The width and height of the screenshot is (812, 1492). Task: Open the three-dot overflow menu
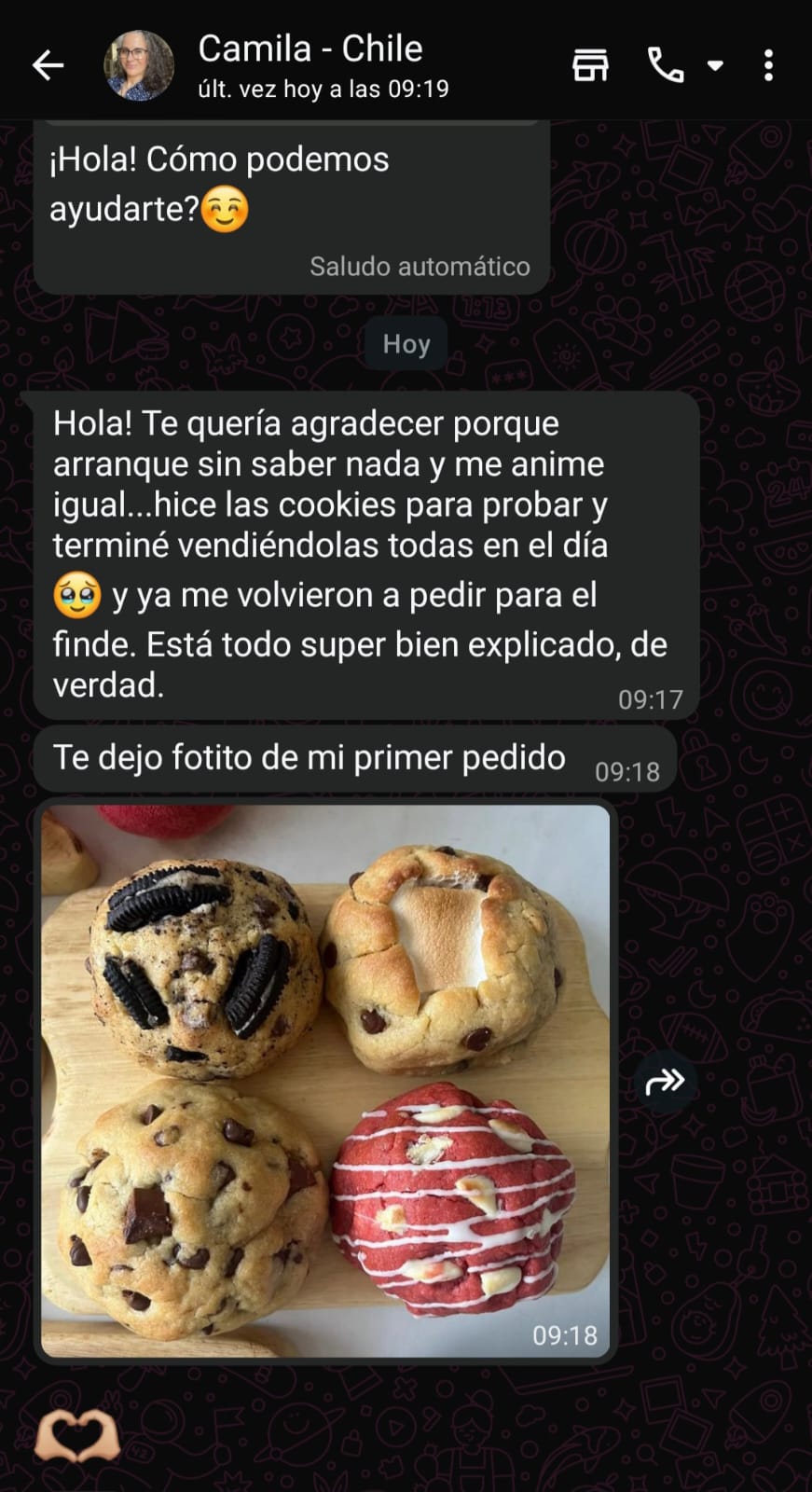[768, 65]
